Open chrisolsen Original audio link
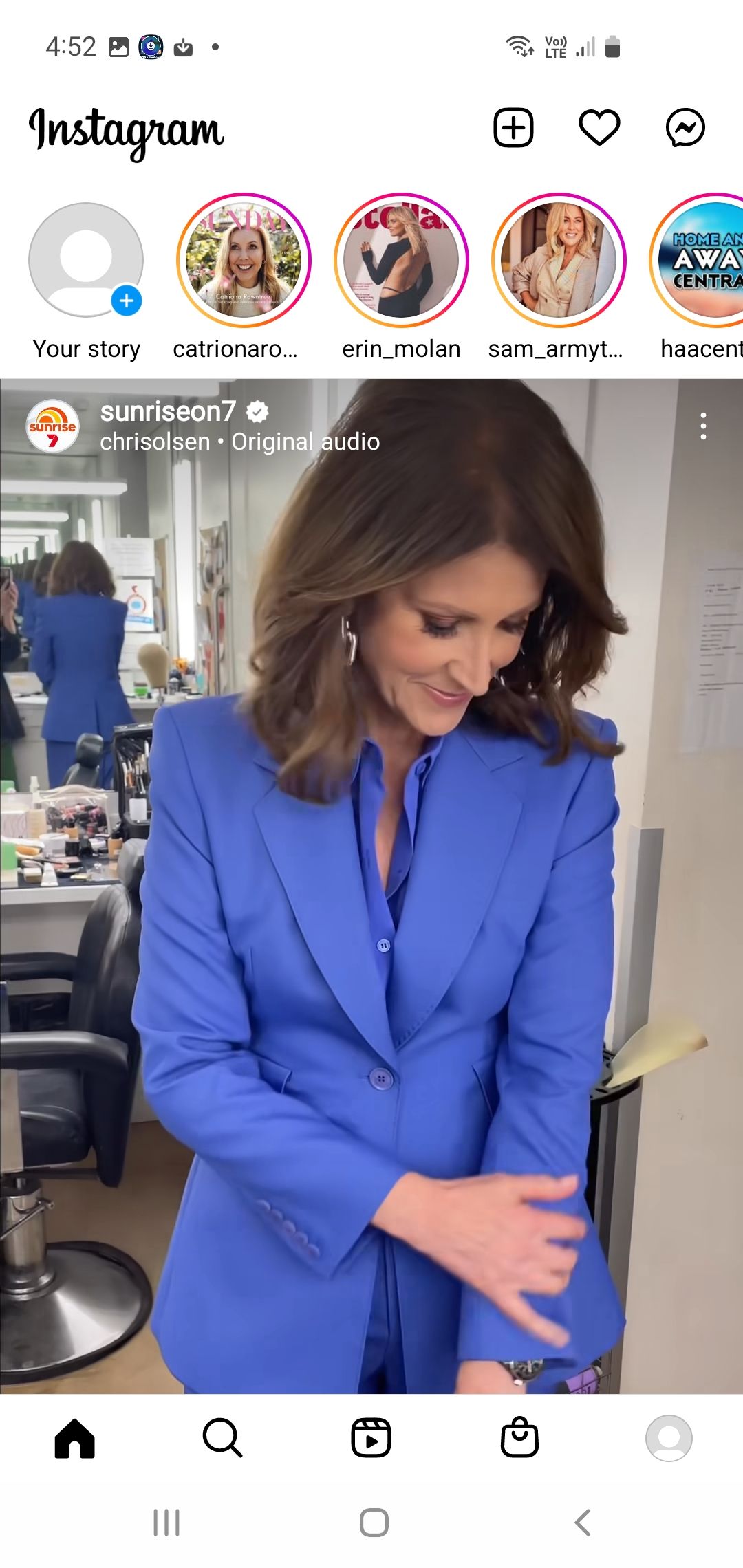The width and height of the screenshot is (743, 1568). [x=239, y=442]
